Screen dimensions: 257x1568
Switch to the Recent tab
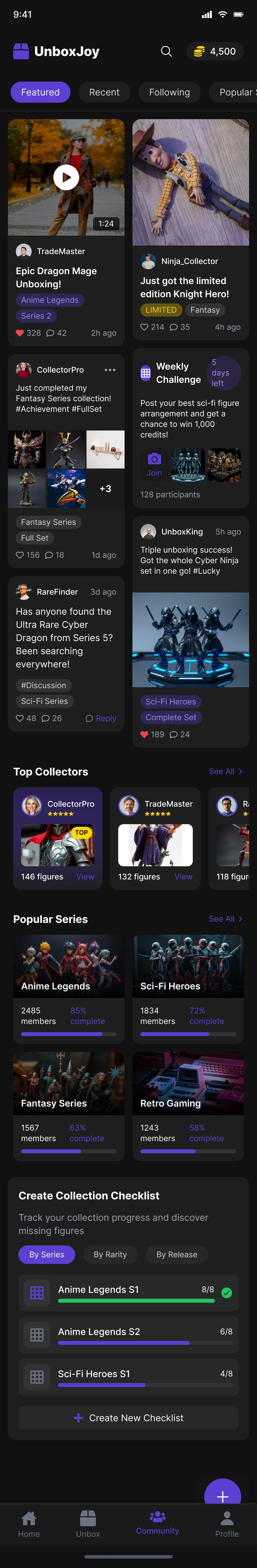pyautogui.click(x=104, y=92)
